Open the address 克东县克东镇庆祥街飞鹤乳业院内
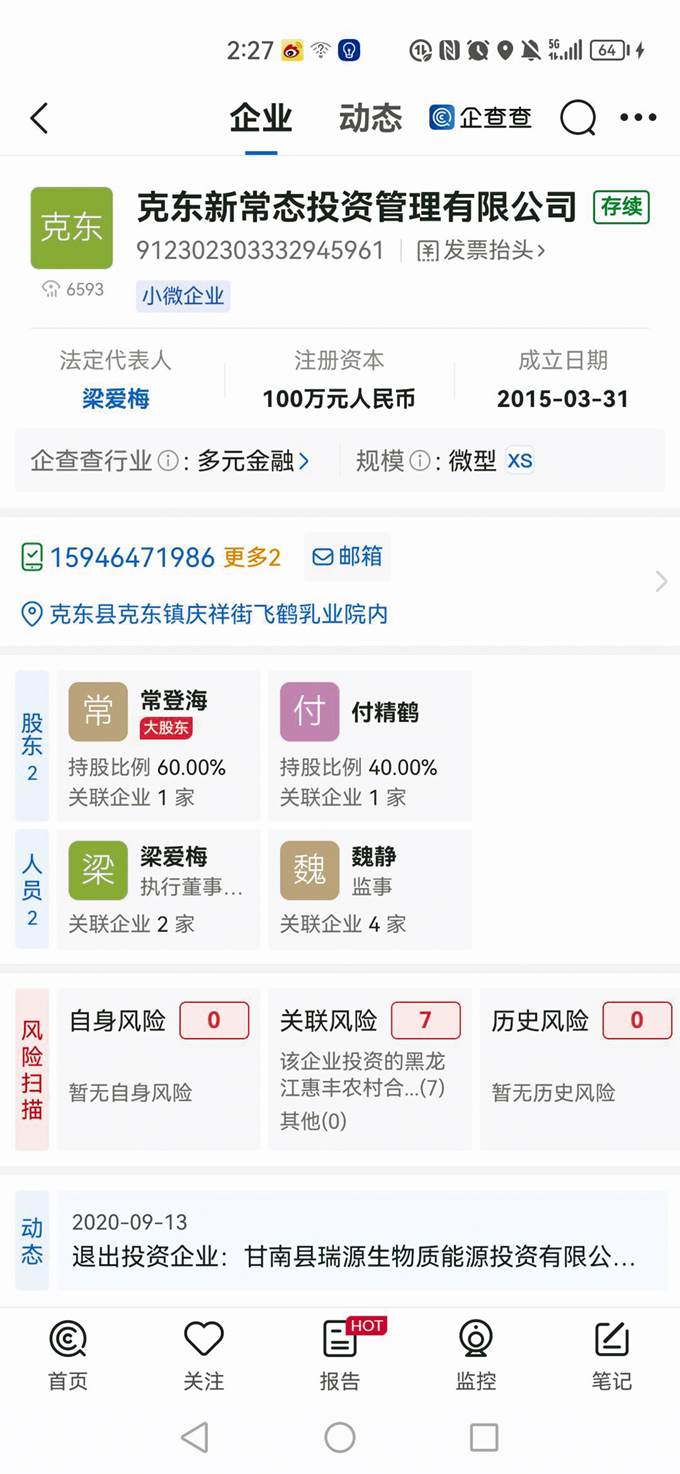Viewport: 680px width, 1474px height. [218, 614]
